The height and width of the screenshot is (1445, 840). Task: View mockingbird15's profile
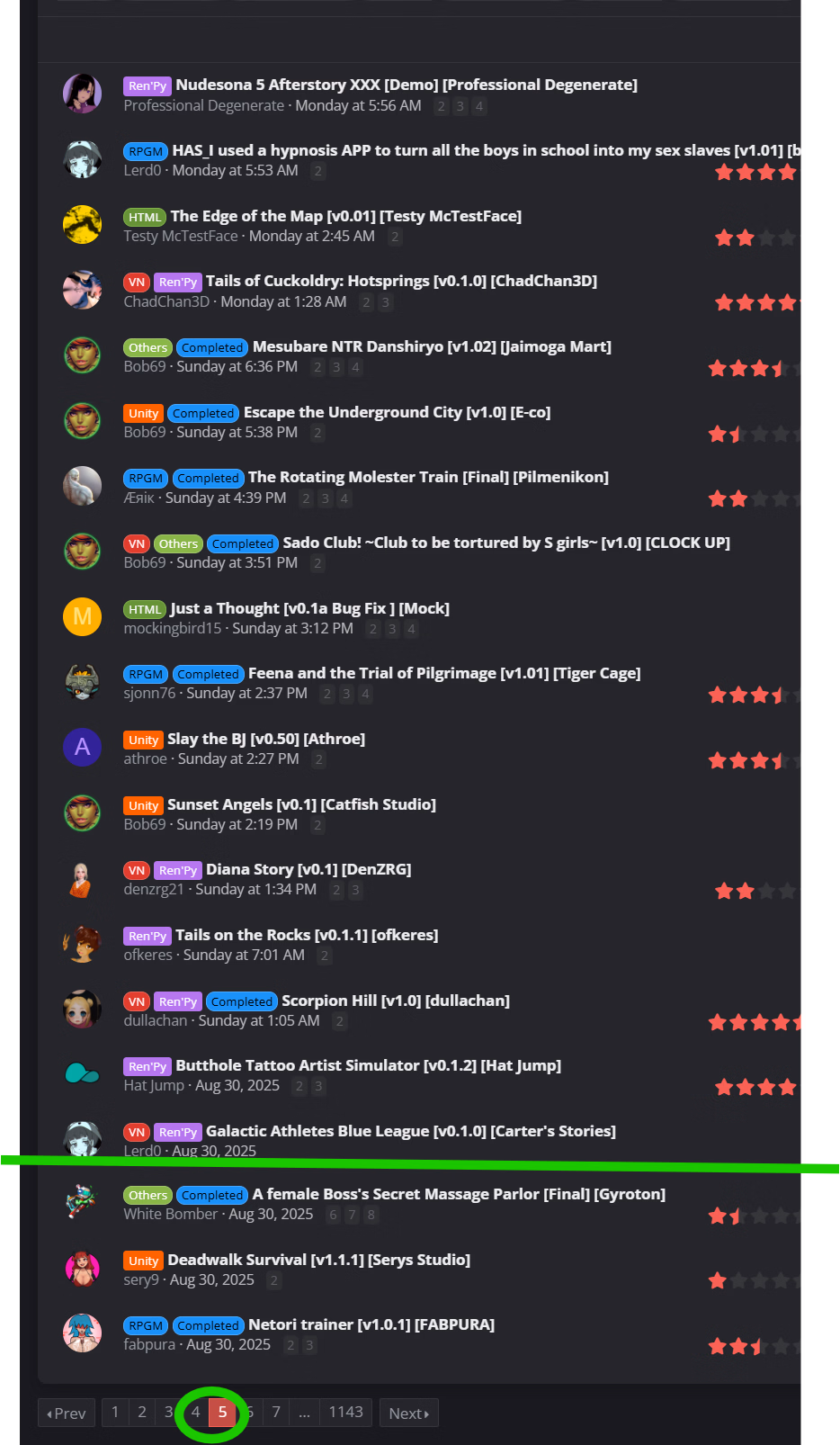pyautogui.click(x=172, y=628)
